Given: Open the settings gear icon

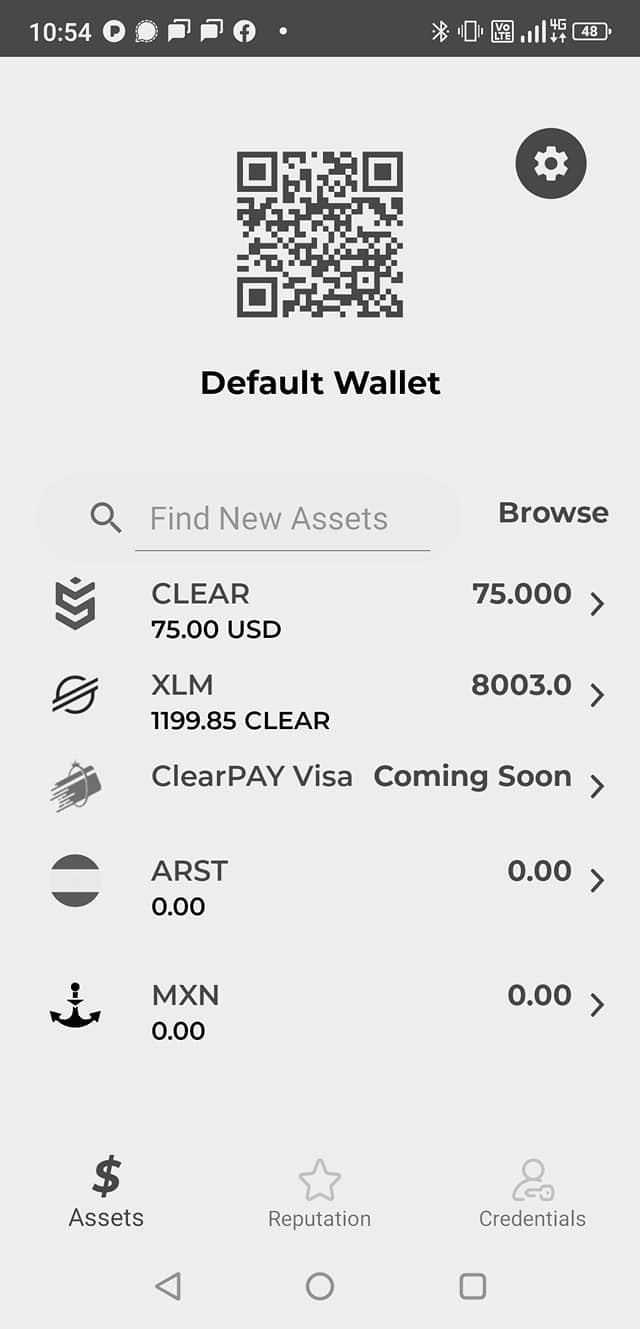Looking at the screenshot, I should click(550, 163).
